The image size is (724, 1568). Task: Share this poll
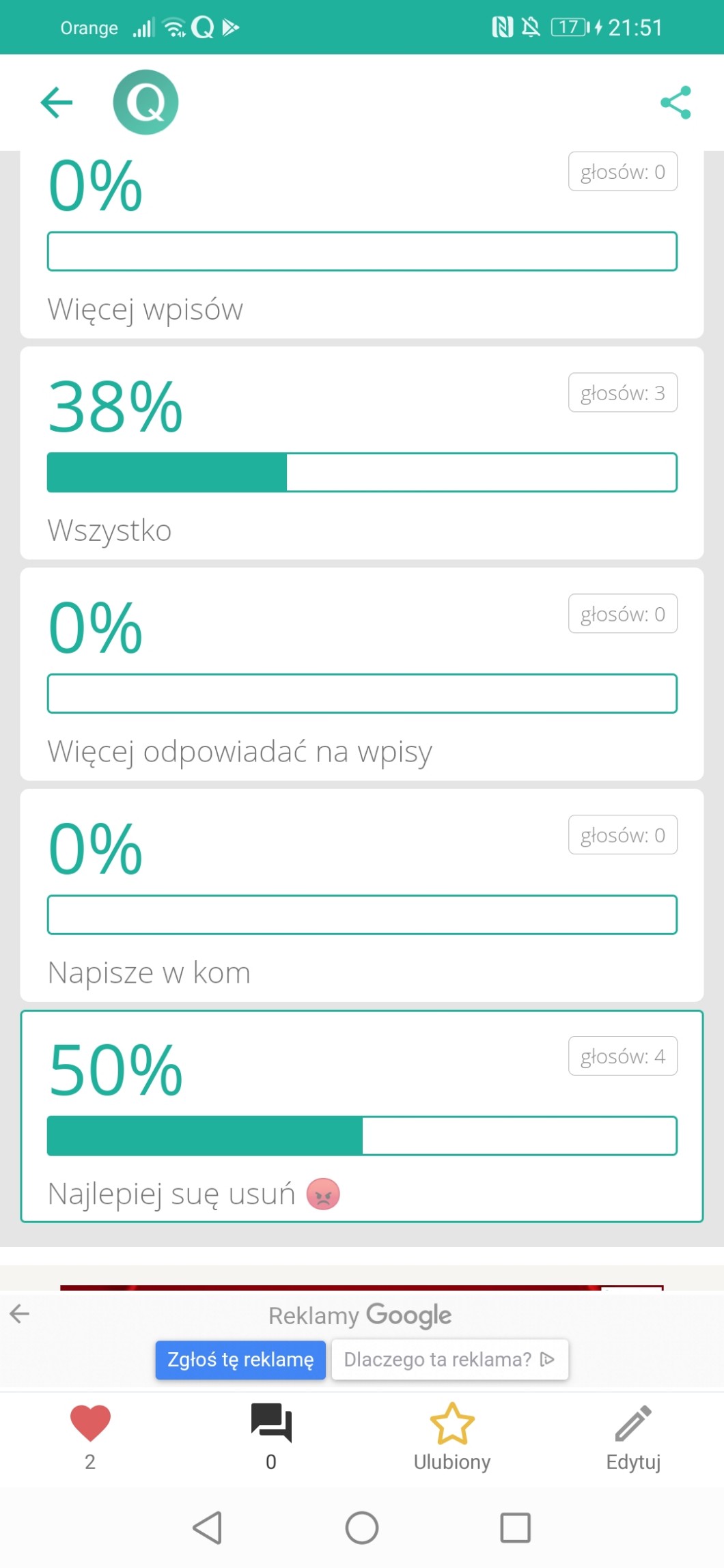[x=676, y=102]
